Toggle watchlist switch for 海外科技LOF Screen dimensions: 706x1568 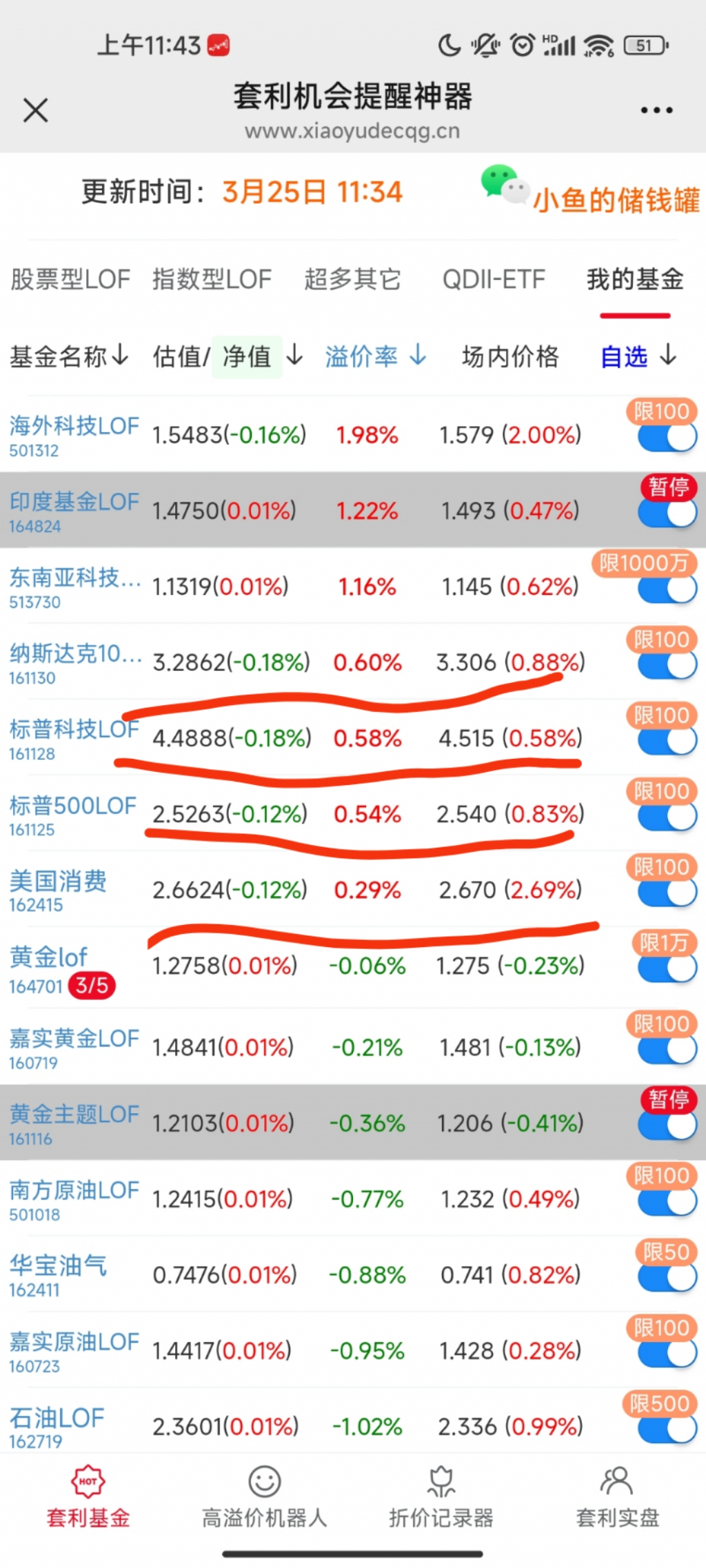[x=667, y=438]
